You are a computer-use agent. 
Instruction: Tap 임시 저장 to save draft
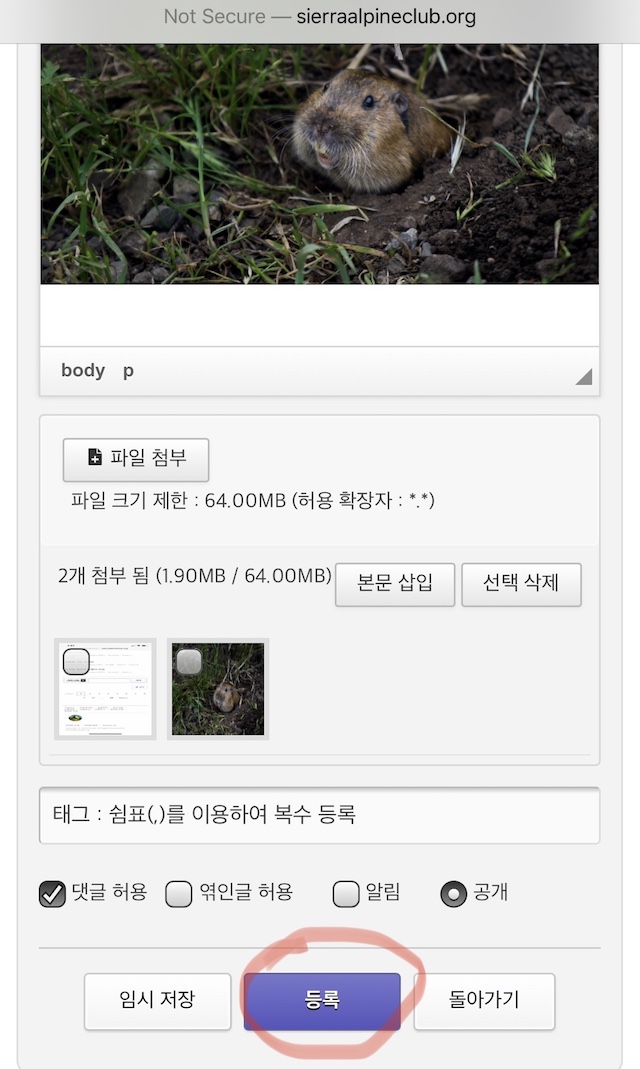(x=157, y=1000)
